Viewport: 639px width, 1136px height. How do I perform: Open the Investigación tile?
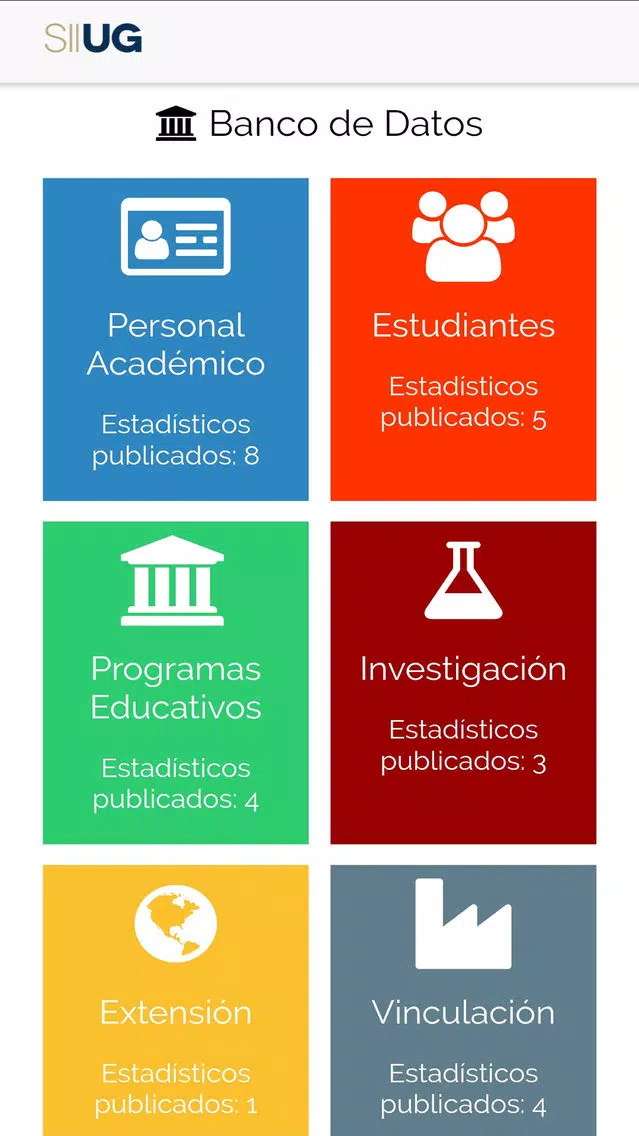463,682
